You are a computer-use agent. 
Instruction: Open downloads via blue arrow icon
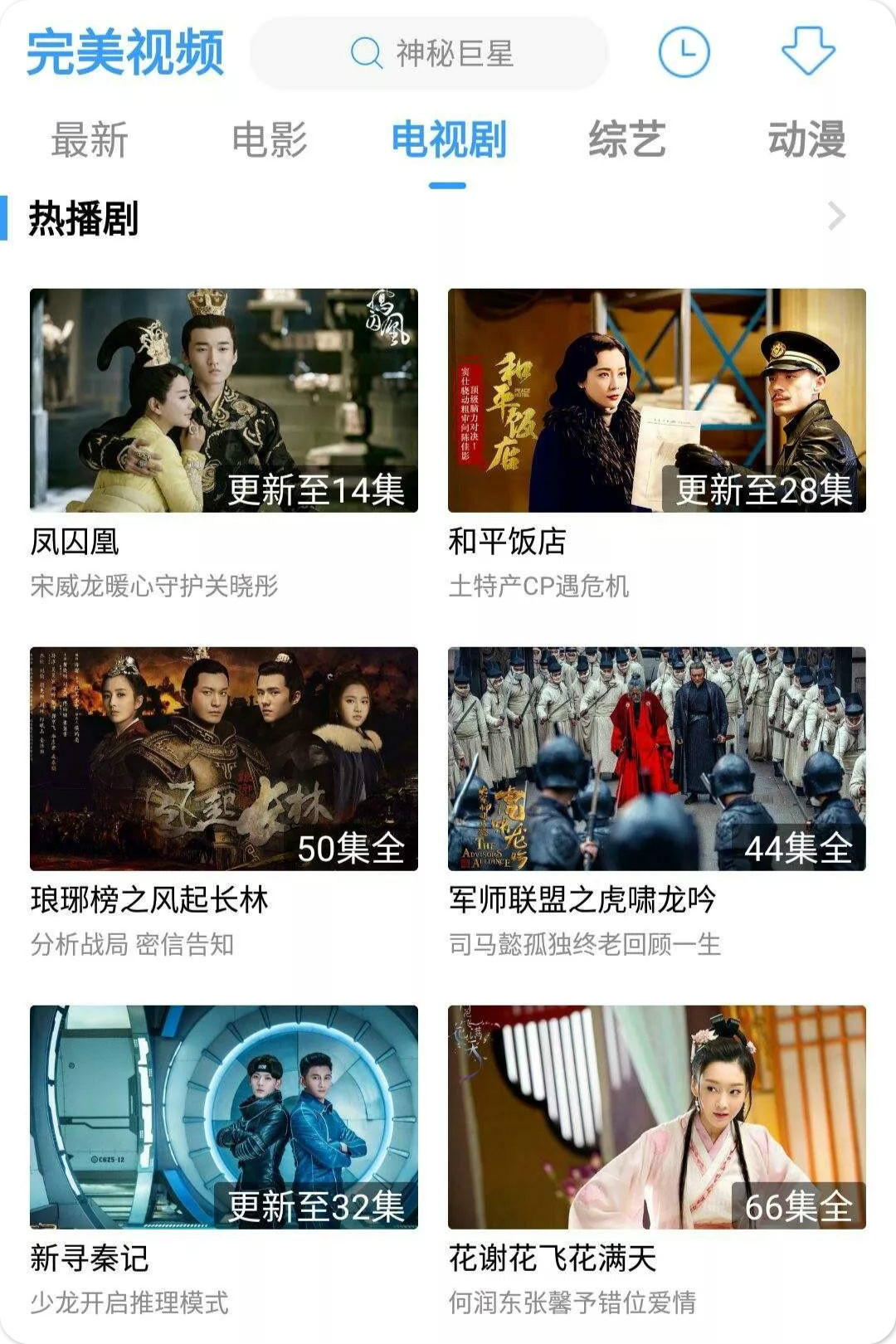click(x=806, y=51)
